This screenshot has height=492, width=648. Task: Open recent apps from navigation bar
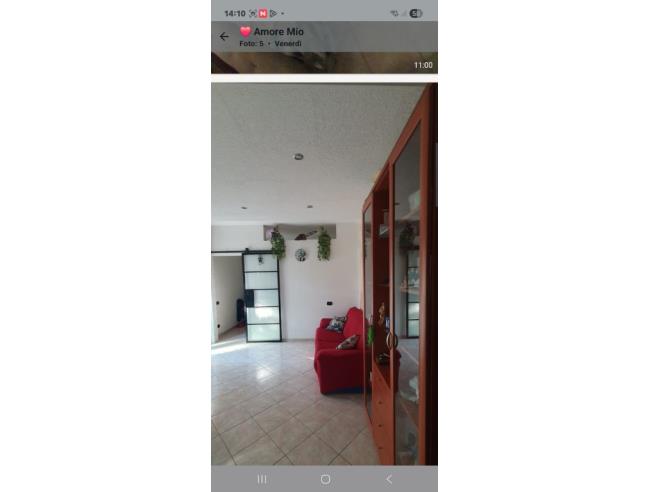(262, 479)
